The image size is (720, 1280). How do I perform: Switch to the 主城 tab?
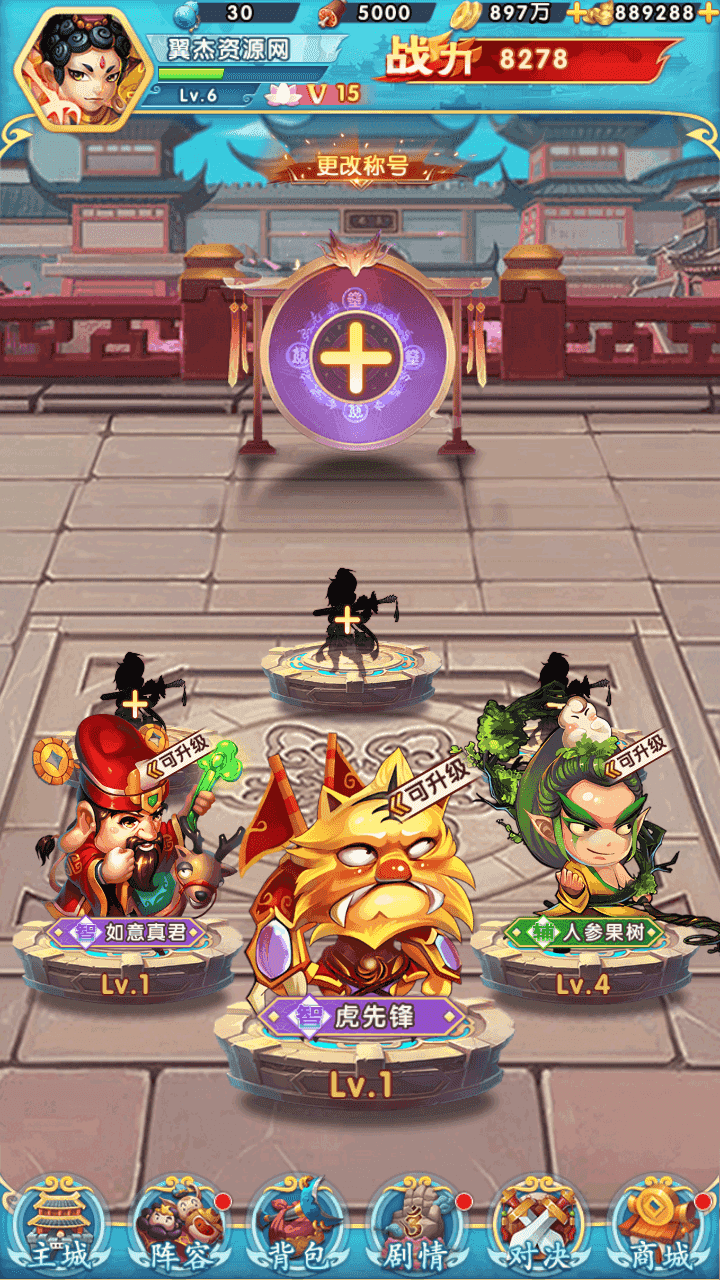pyautogui.click(x=55, y=1225)
